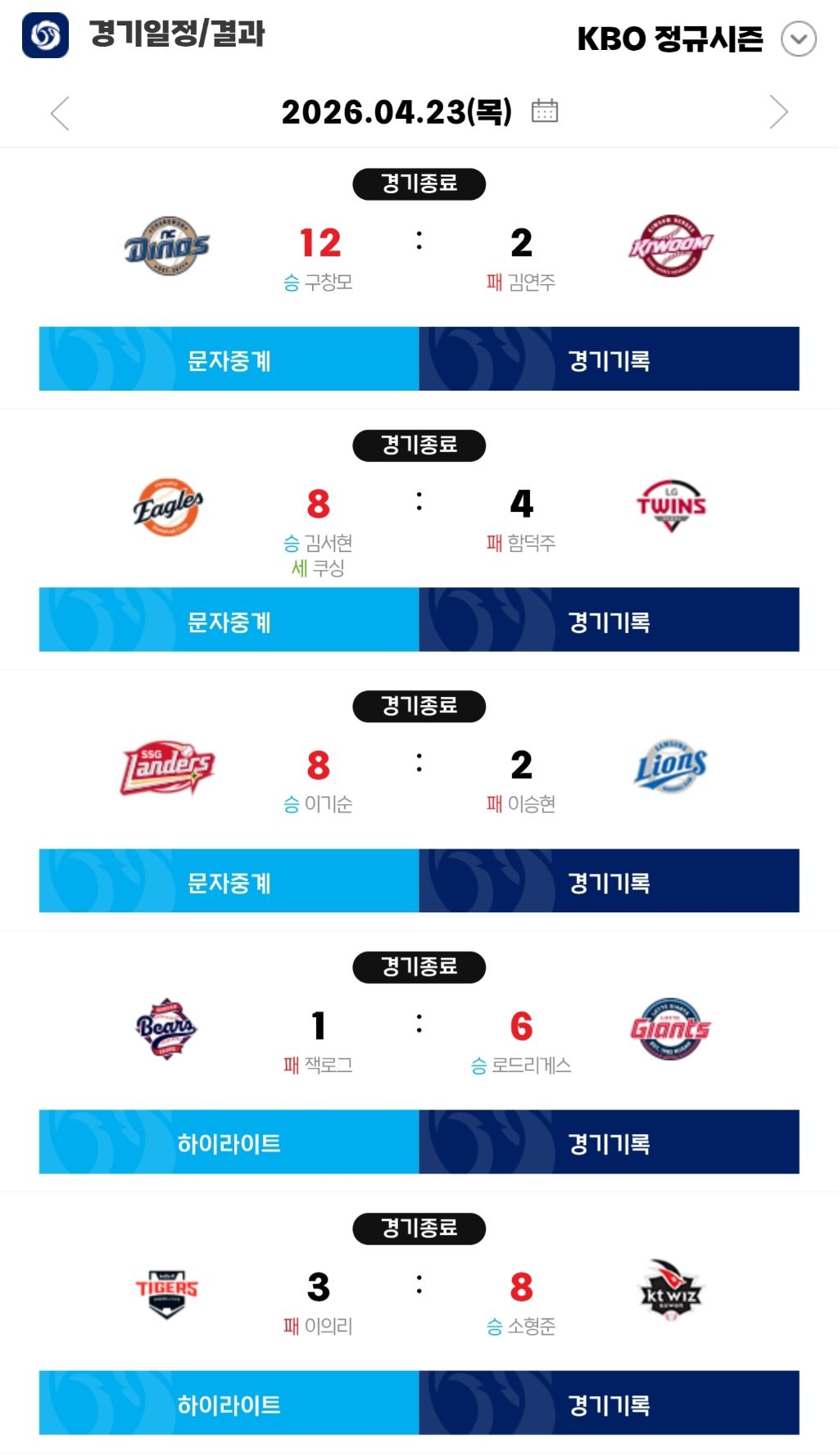Open 문자중계 for Dinos vs Kiwoom
The width and height of the screenshot is (839, 1456).
(229, 359)
